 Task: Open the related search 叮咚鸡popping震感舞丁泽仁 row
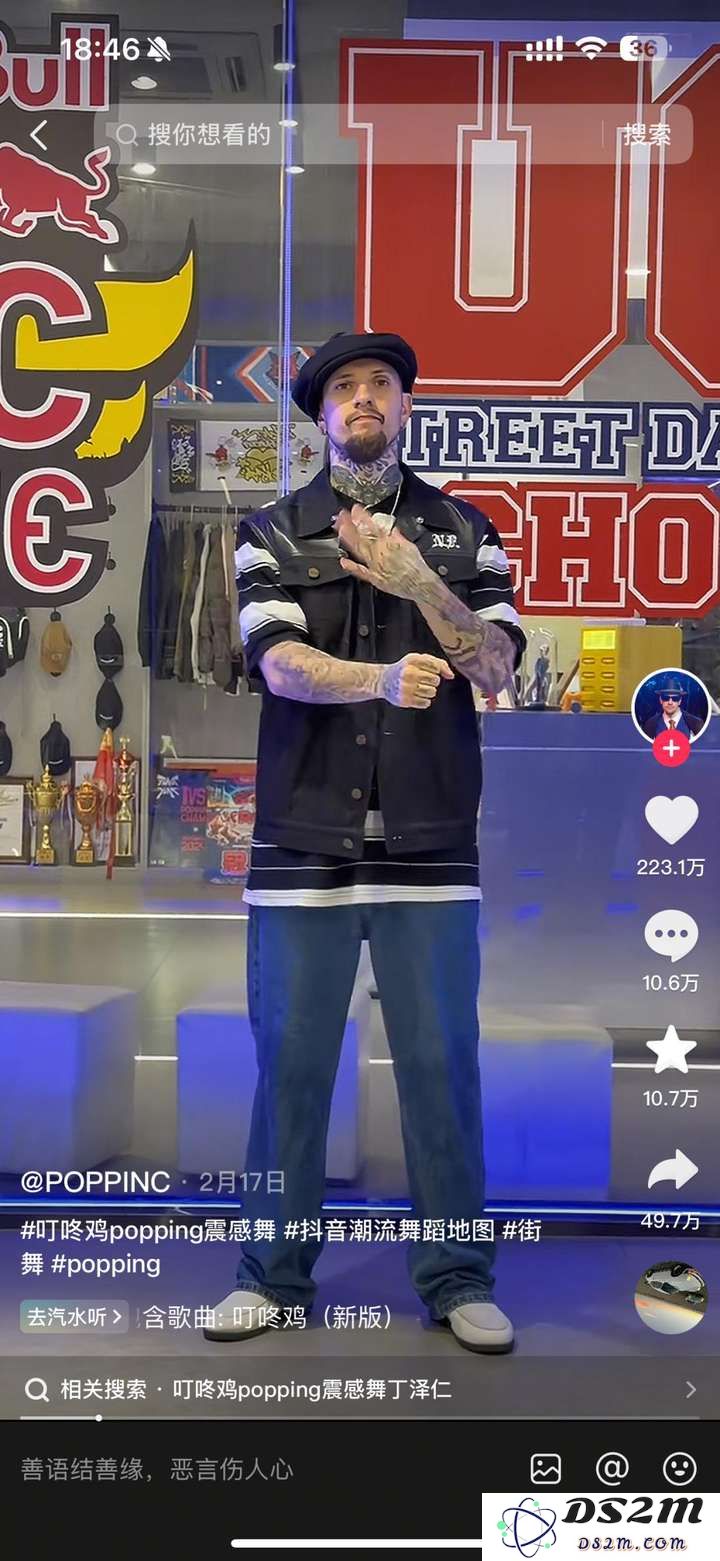(x=360, y=1389)
